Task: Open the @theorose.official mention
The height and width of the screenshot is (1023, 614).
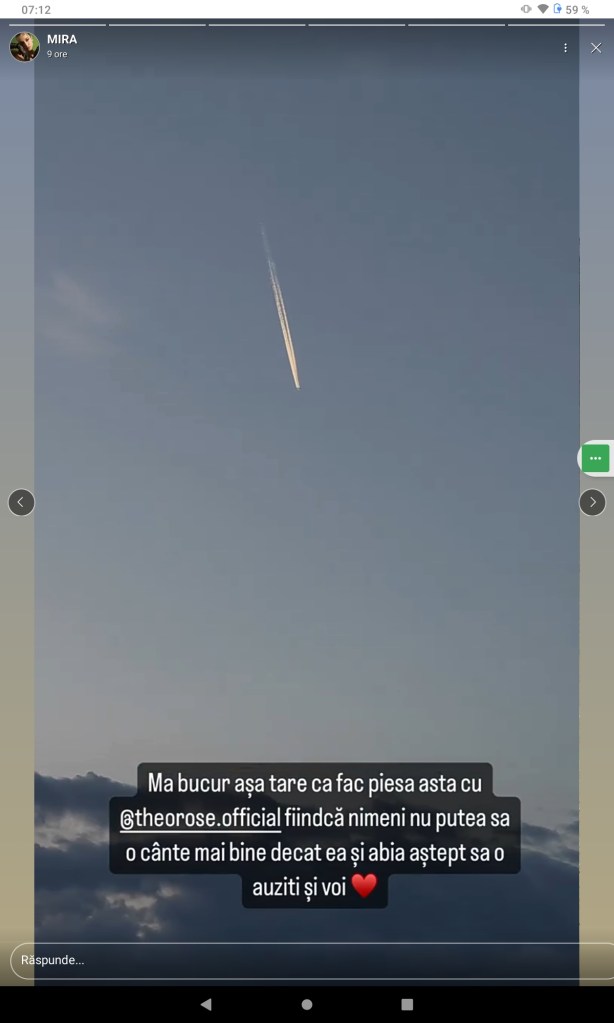Action: click(200, 818)
